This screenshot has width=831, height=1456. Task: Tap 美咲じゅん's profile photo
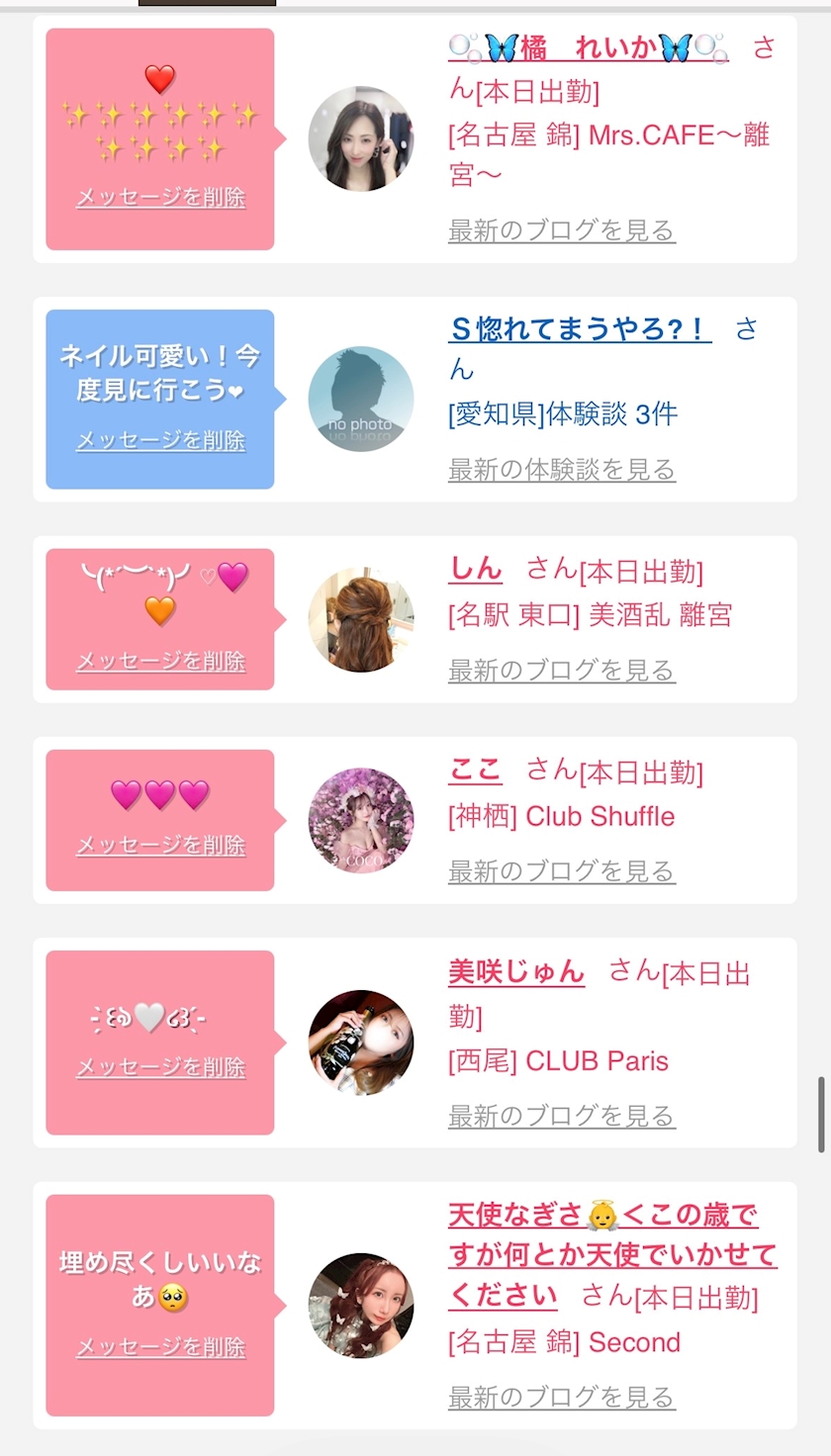point(361,1043)
